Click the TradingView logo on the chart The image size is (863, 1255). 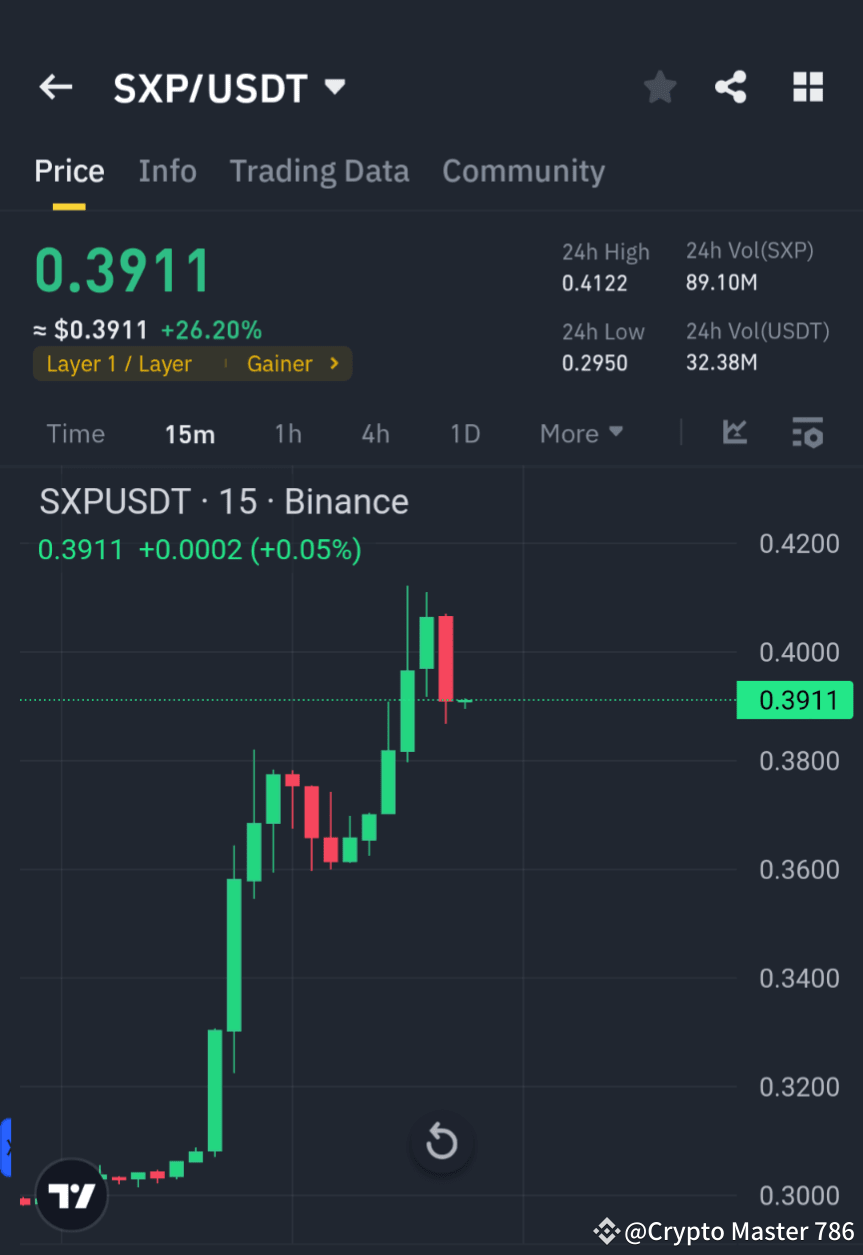coord(70,1195)
